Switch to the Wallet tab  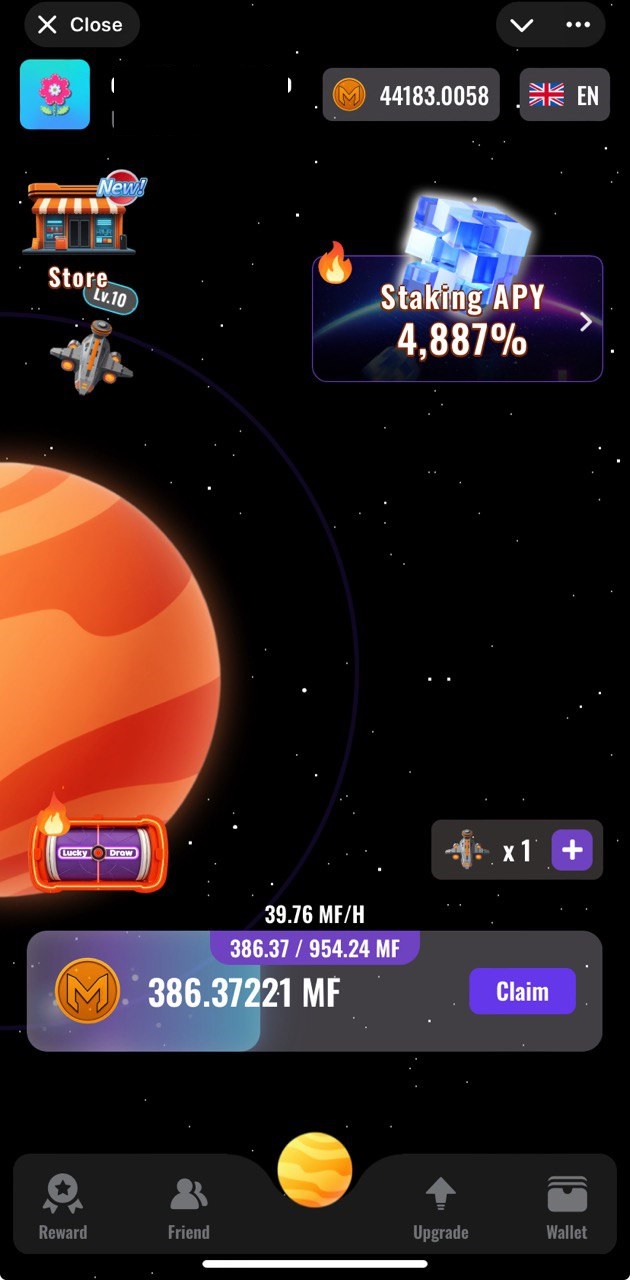pyautogui.click(x=566, y=1207)
